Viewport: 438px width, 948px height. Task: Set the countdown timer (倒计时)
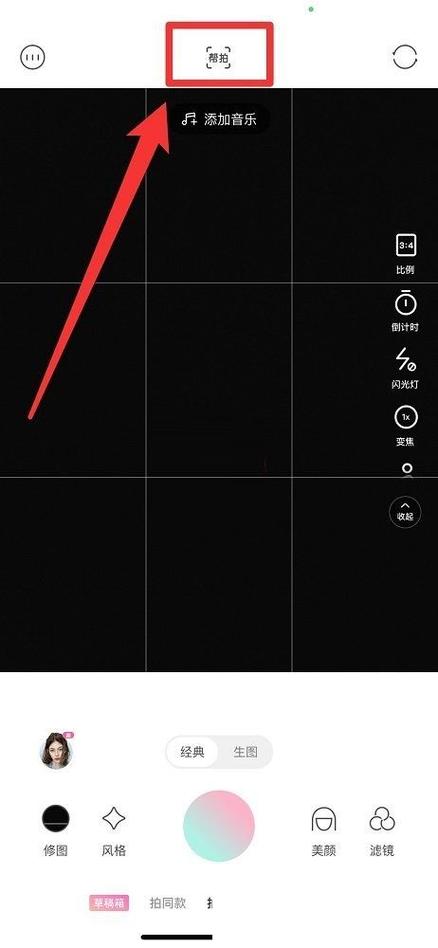(x=405, y=311)
